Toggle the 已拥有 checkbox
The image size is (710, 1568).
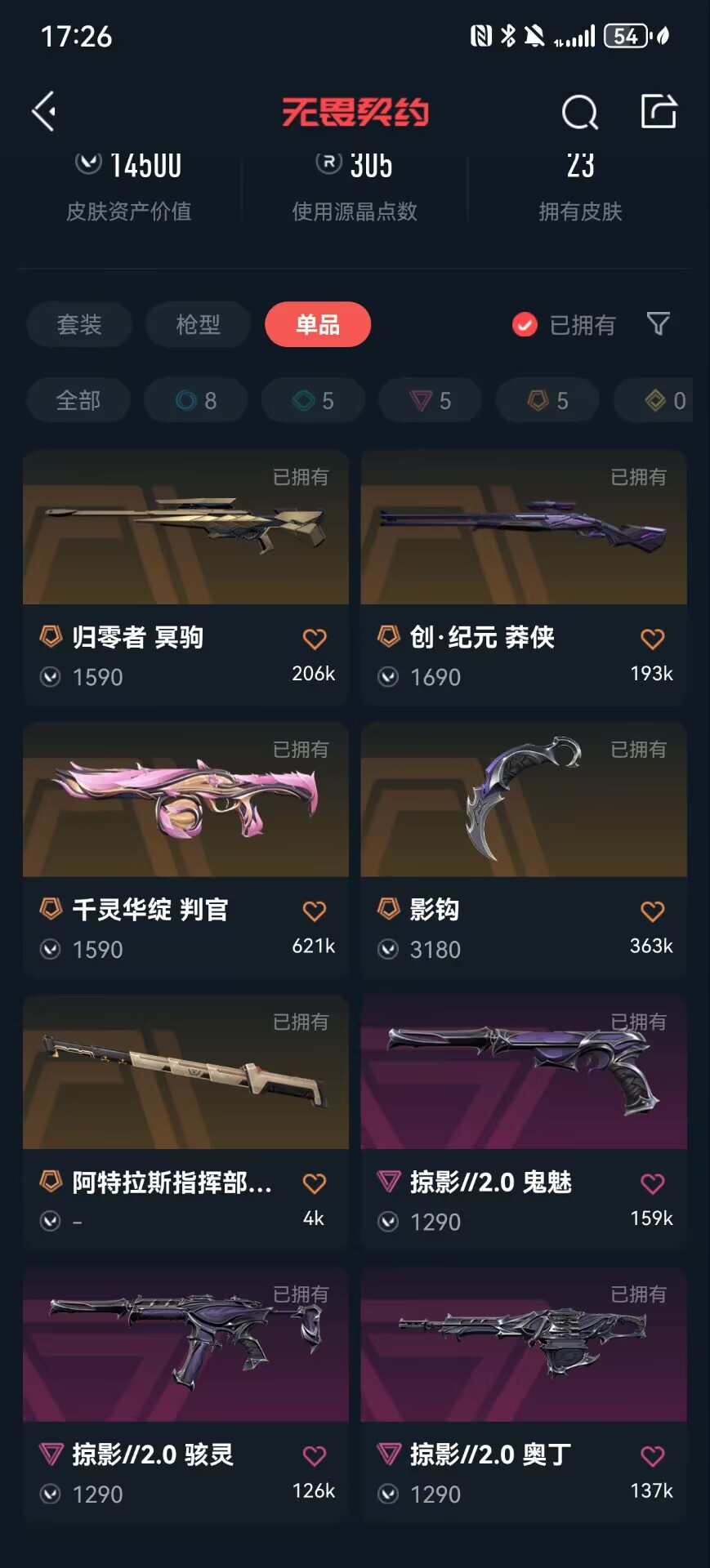click(x=525, y=325)
